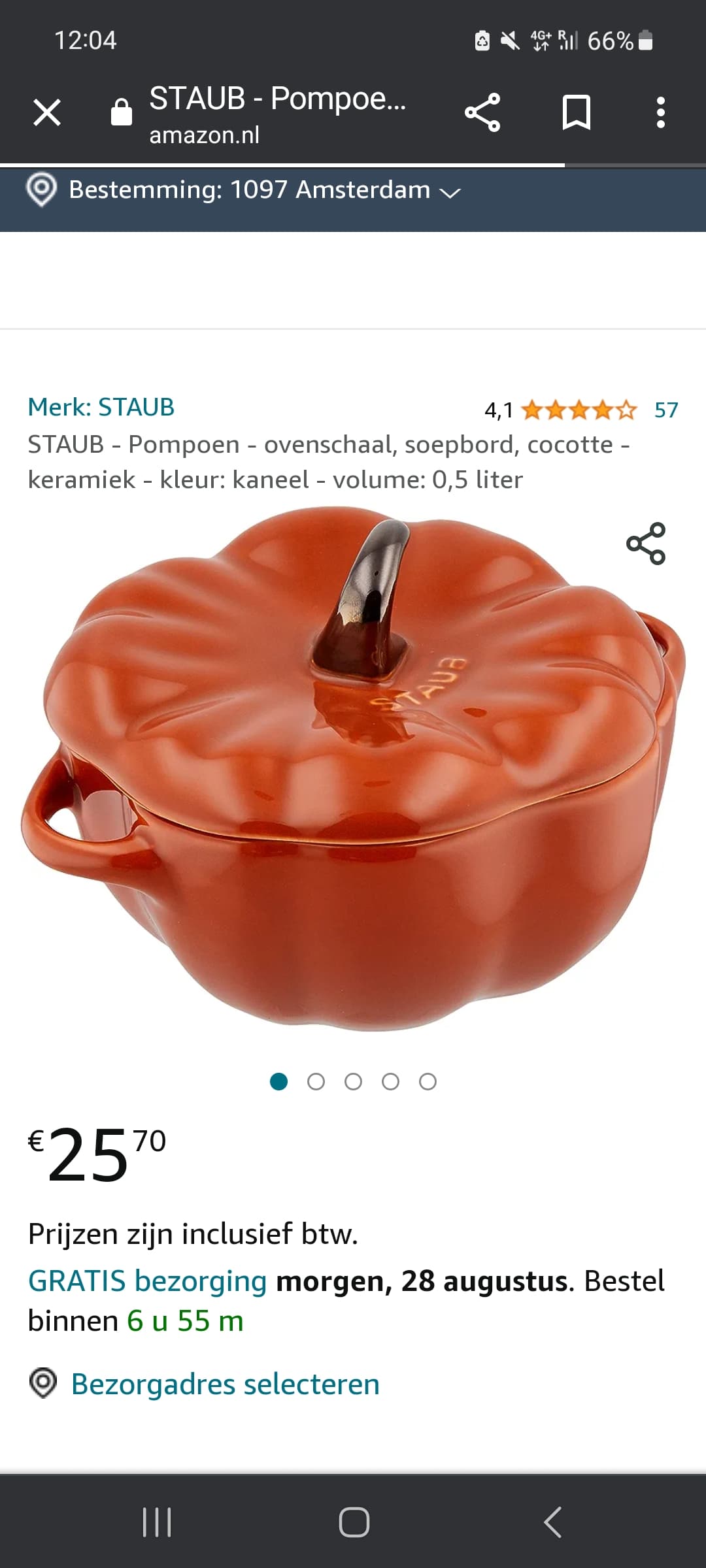Image resolution: width=706 pixels, height=1568 pixels.
Task: Share the product via icon over image
Action: click(x=646, y=544)
